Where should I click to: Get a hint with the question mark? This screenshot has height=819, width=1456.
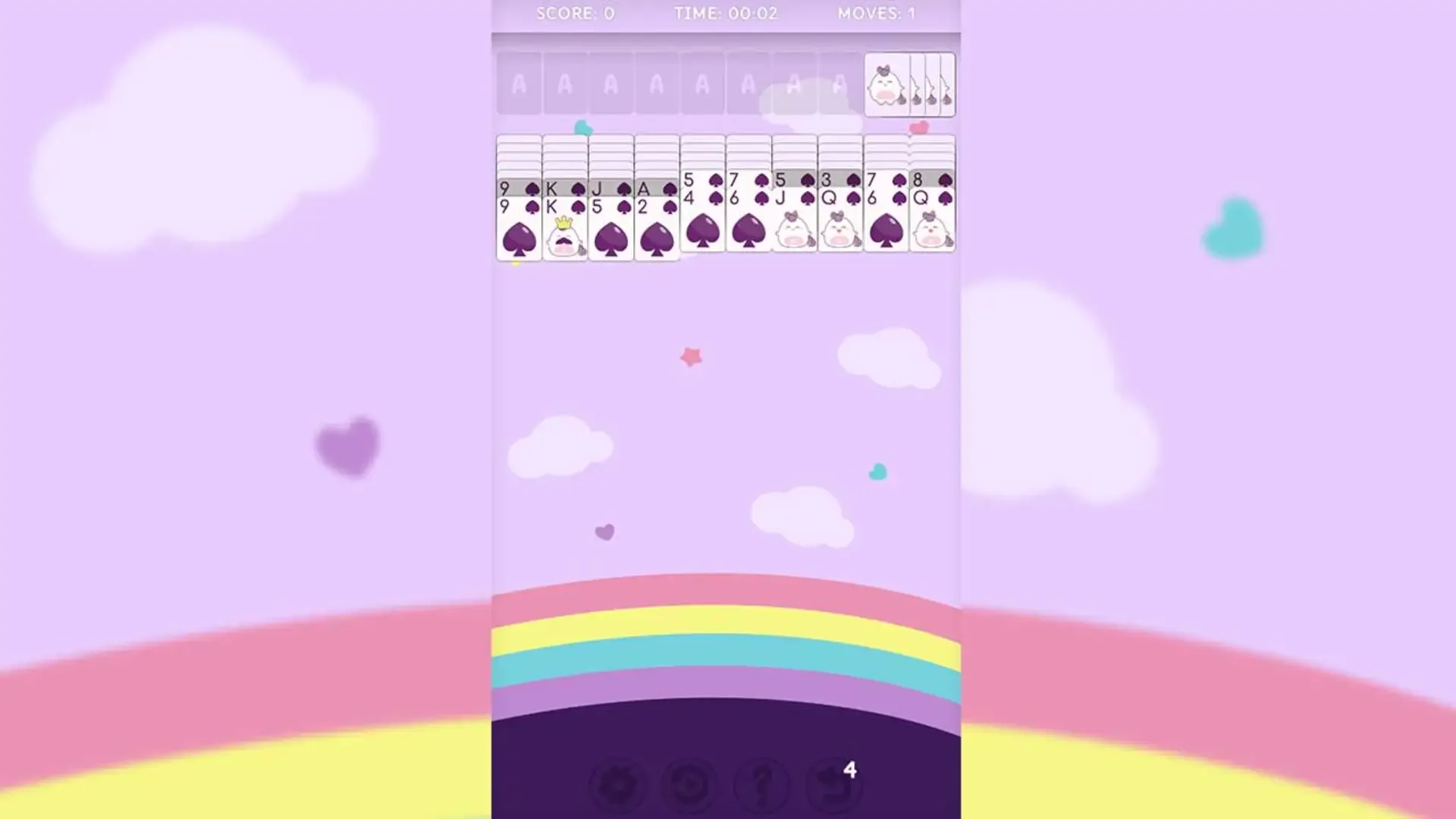tap(761, 784)
